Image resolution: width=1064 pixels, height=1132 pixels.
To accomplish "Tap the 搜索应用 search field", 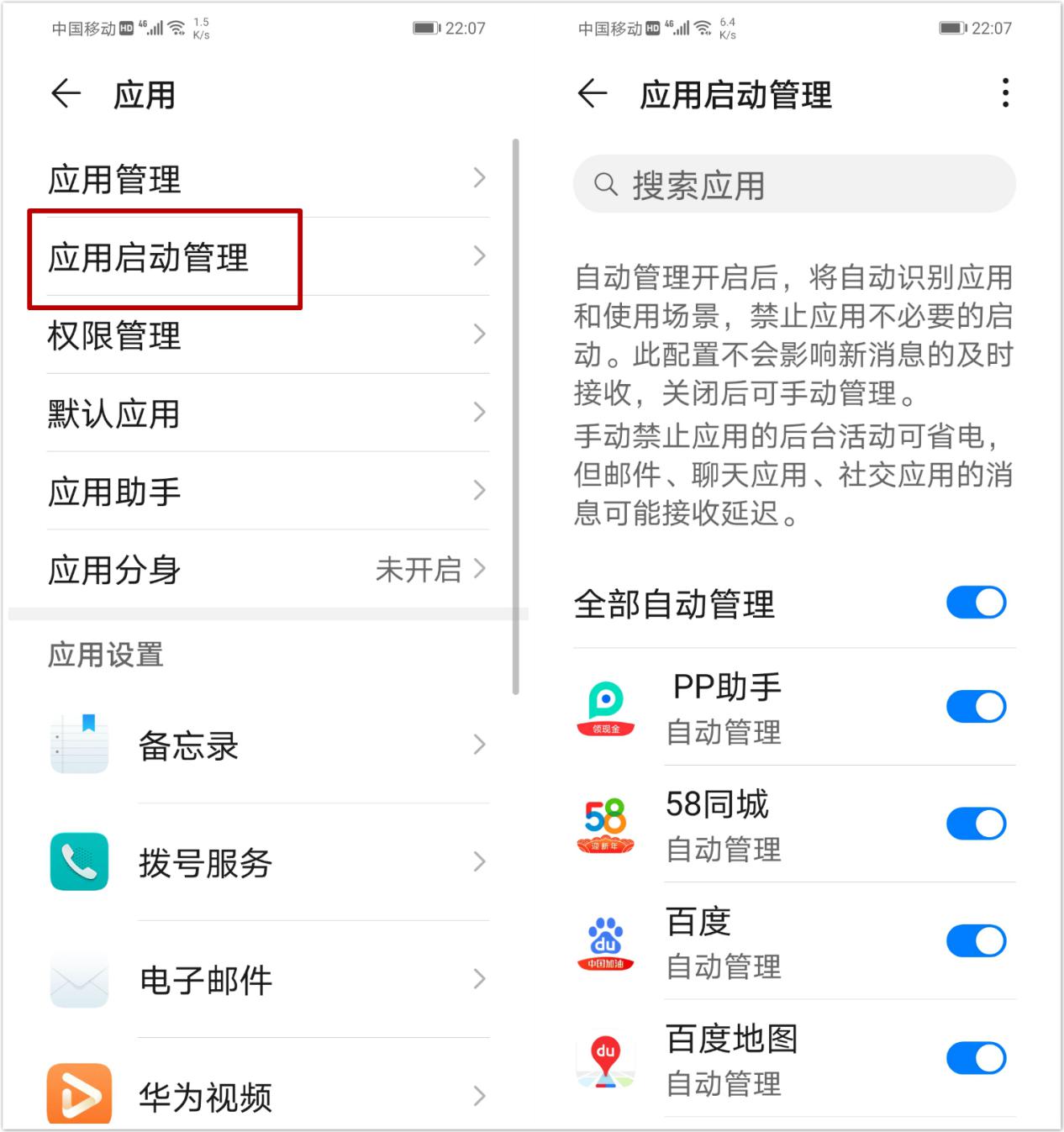I will pyautogui.click(x=794, y=185).
